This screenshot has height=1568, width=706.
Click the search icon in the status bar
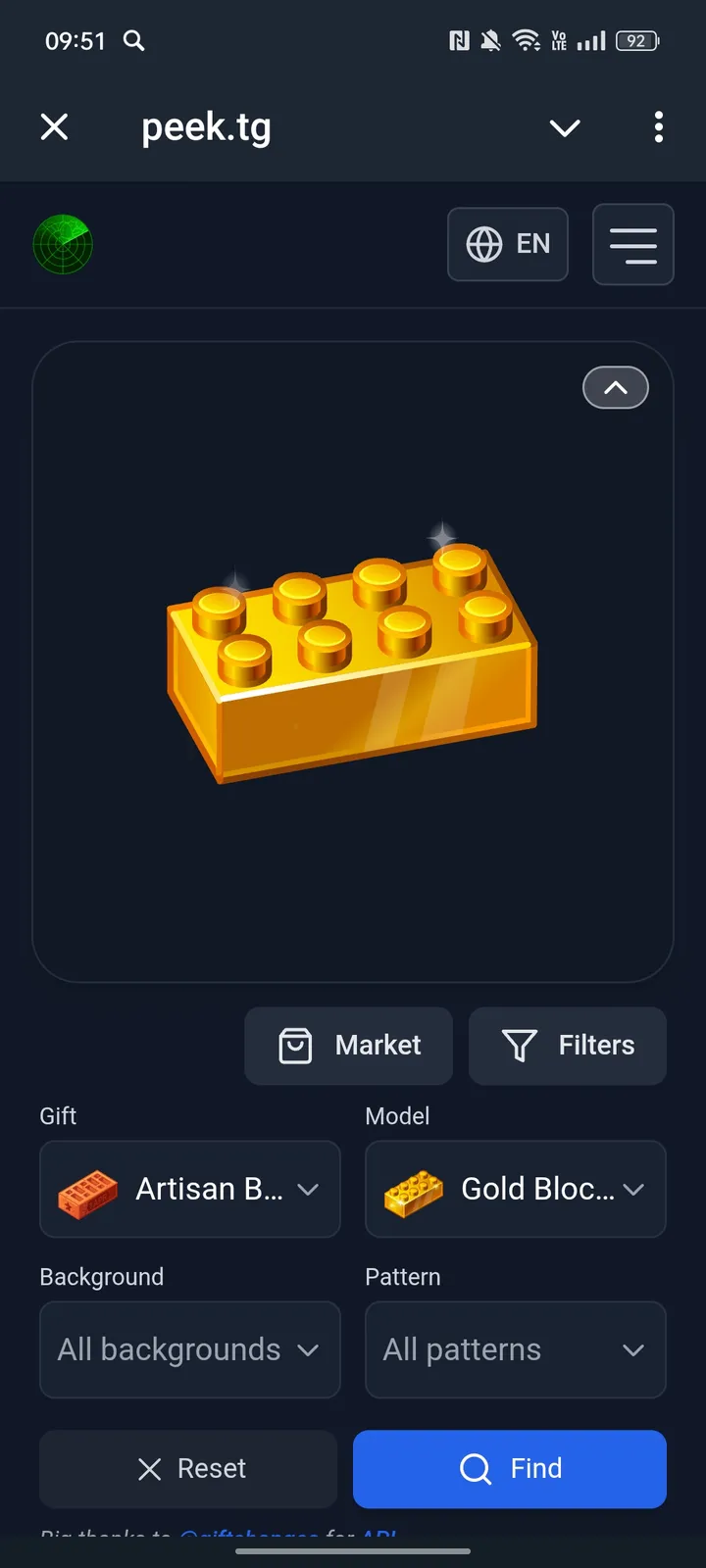click(x=133, y=41)
